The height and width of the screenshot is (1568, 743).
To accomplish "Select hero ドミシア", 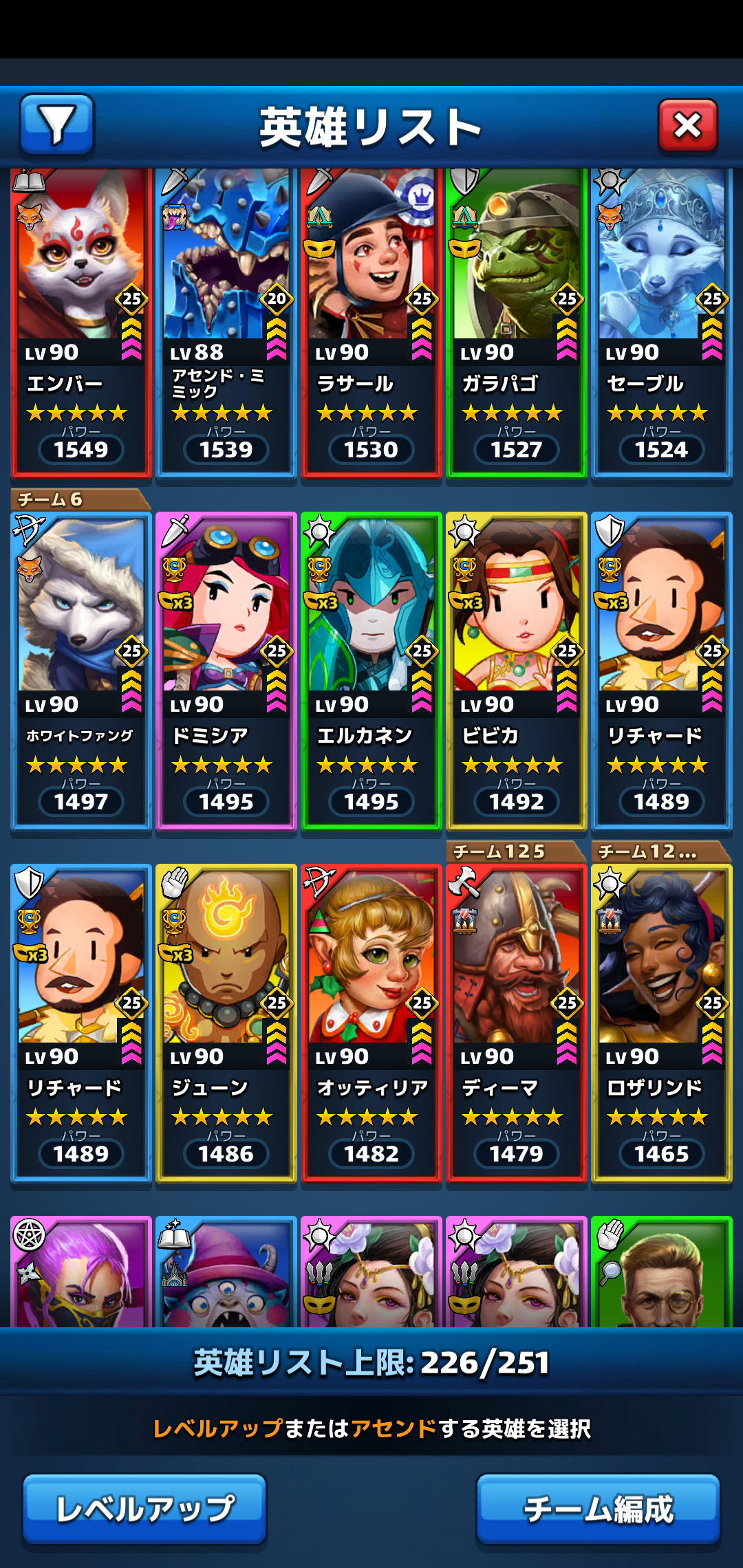I will (226, 671).
